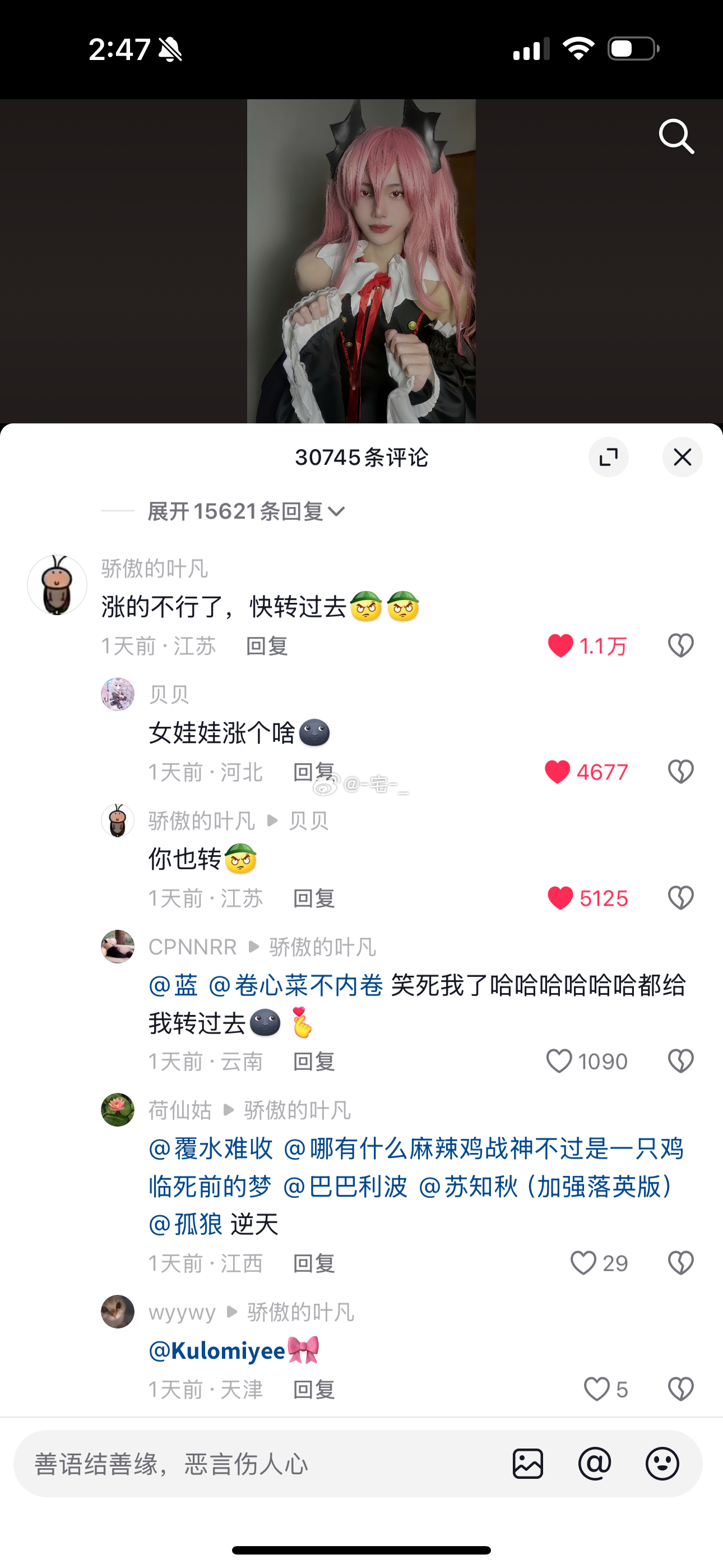Expand 展开15621条回复 replies
This screenshot has height=1568, width=723.
(x=247, y=512)
